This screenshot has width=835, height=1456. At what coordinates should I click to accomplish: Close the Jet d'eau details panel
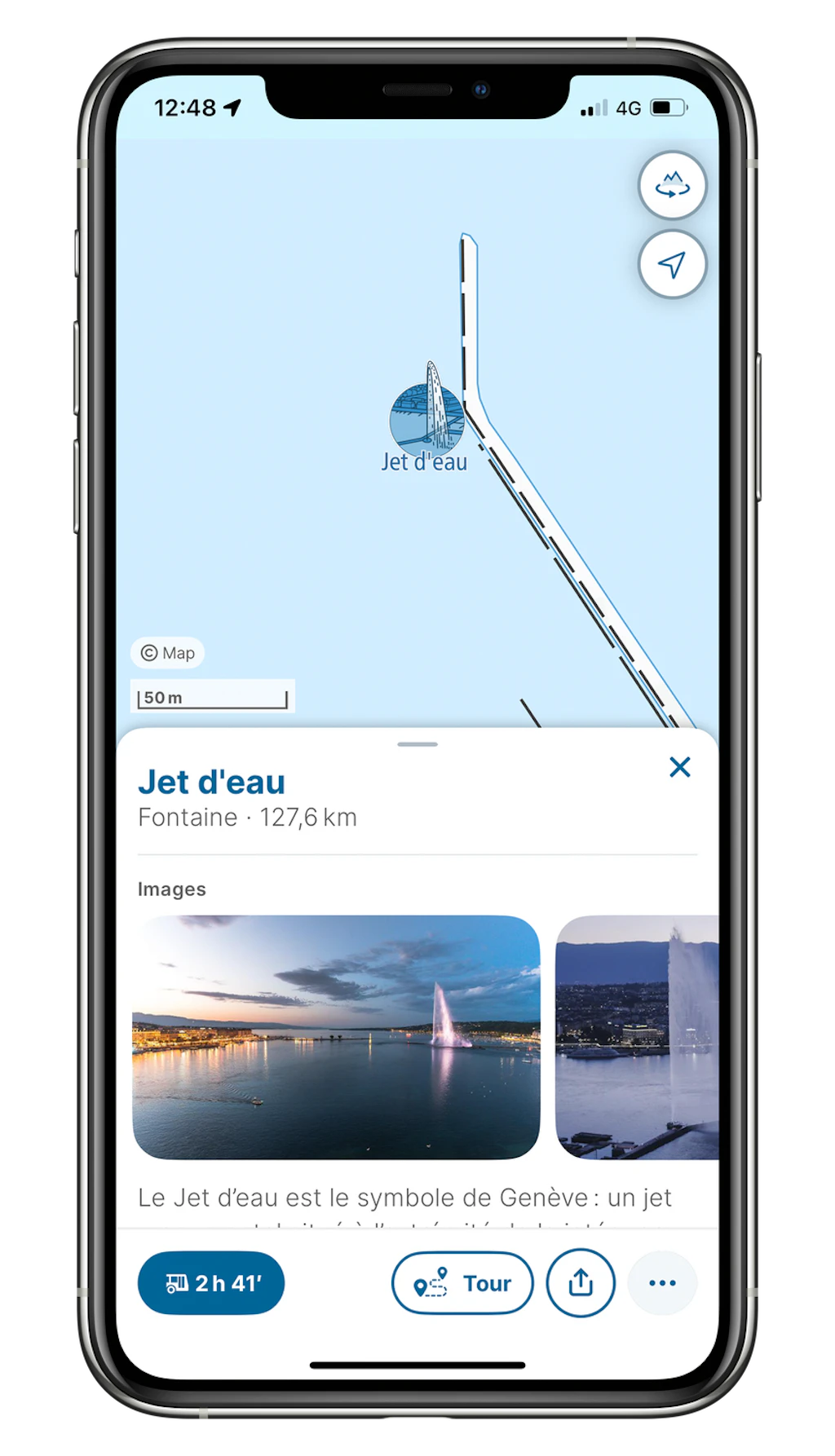(679, 766)
